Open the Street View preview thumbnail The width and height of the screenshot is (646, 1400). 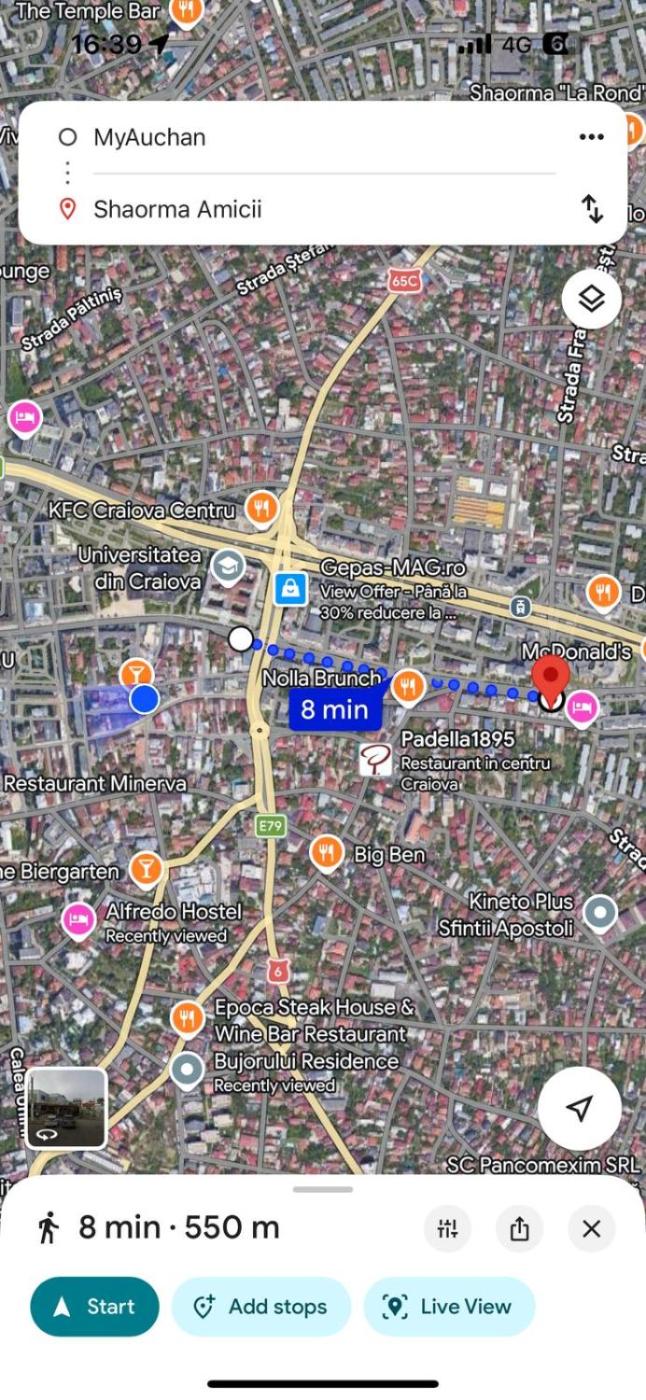[x=66, y=1107]
